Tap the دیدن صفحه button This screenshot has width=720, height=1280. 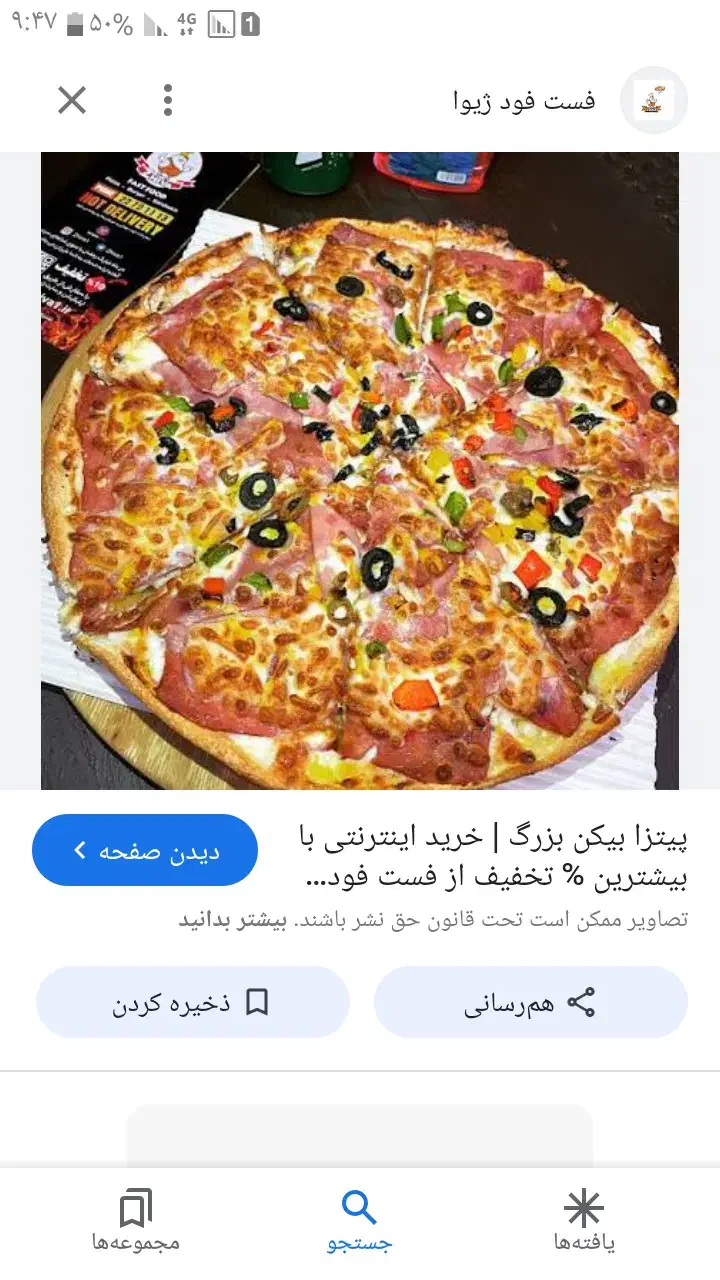pyautogui.click(x=145, y=850)
